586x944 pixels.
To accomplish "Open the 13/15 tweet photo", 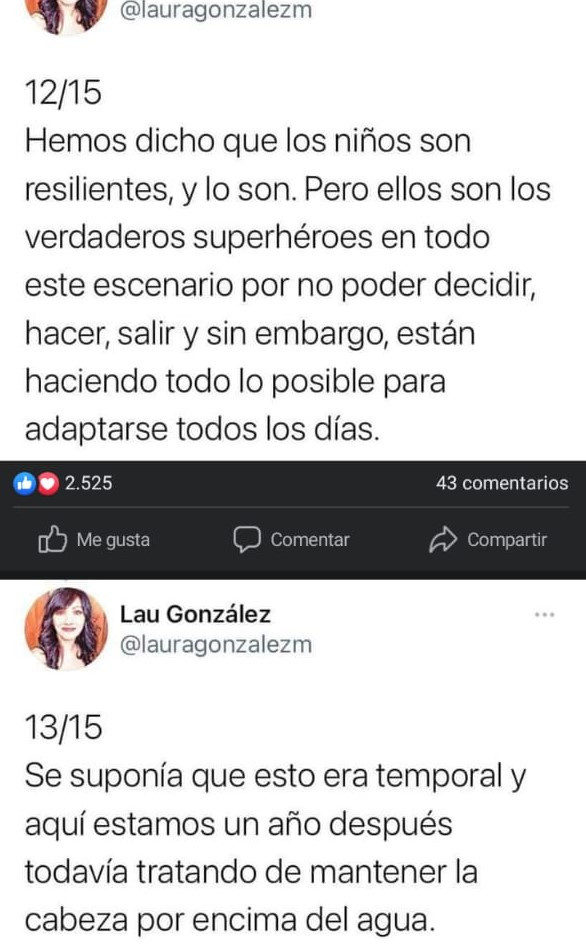I will 293,762.
